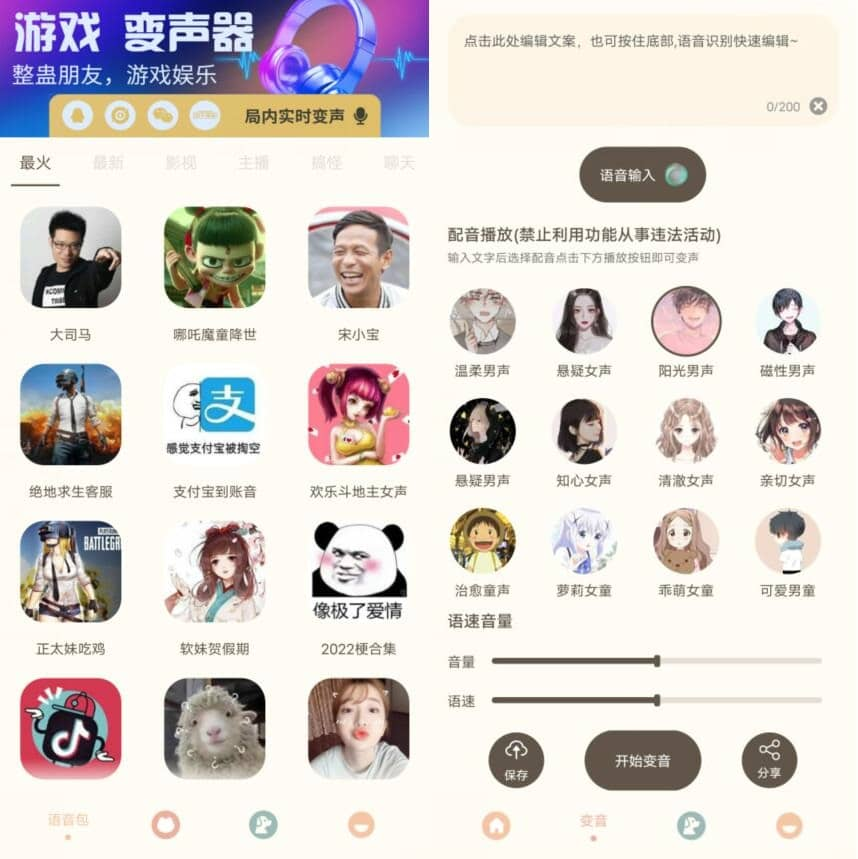Pick the 磁性男声 voice
Image resolution: width=858 pixels, height=859 pixels.
(787, 322)
